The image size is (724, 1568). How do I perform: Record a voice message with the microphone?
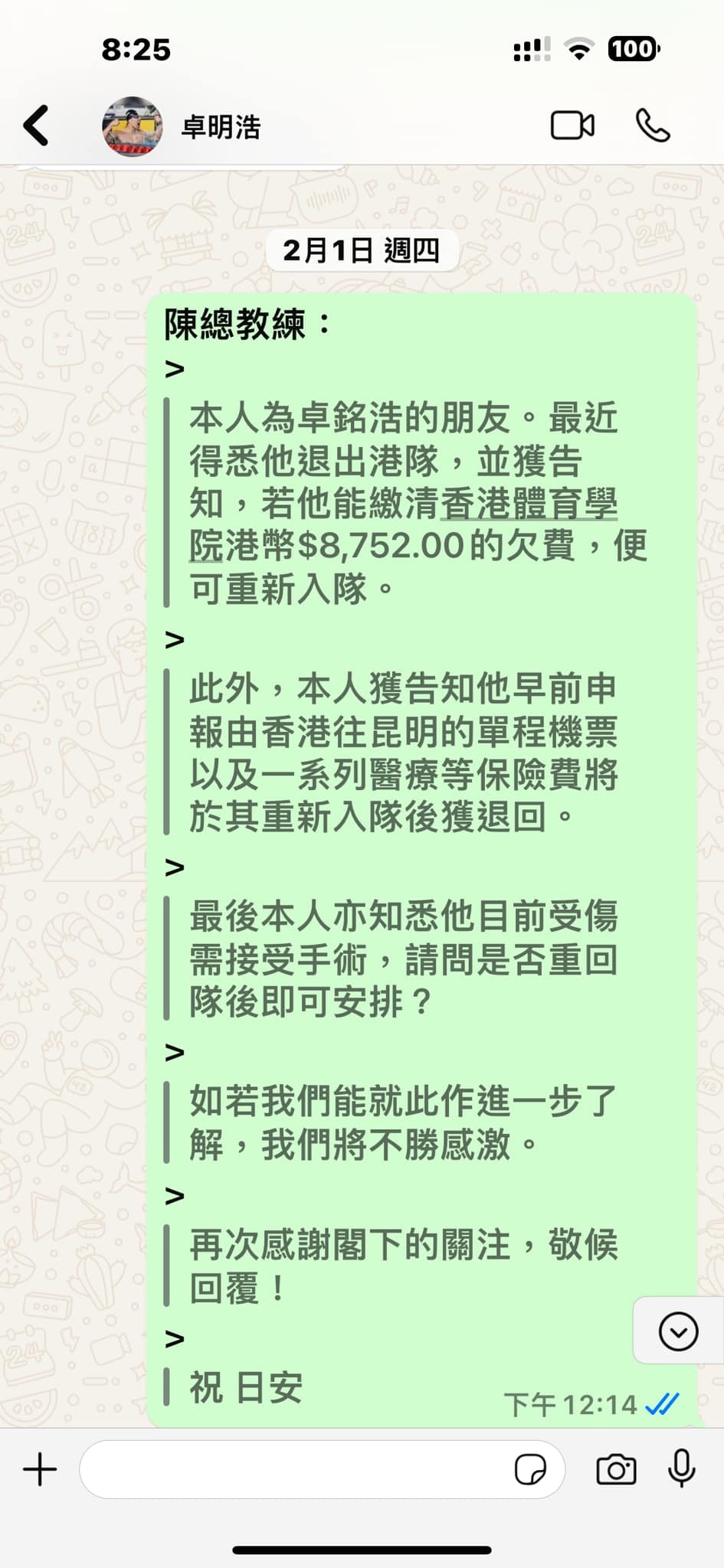[681, 1468]
